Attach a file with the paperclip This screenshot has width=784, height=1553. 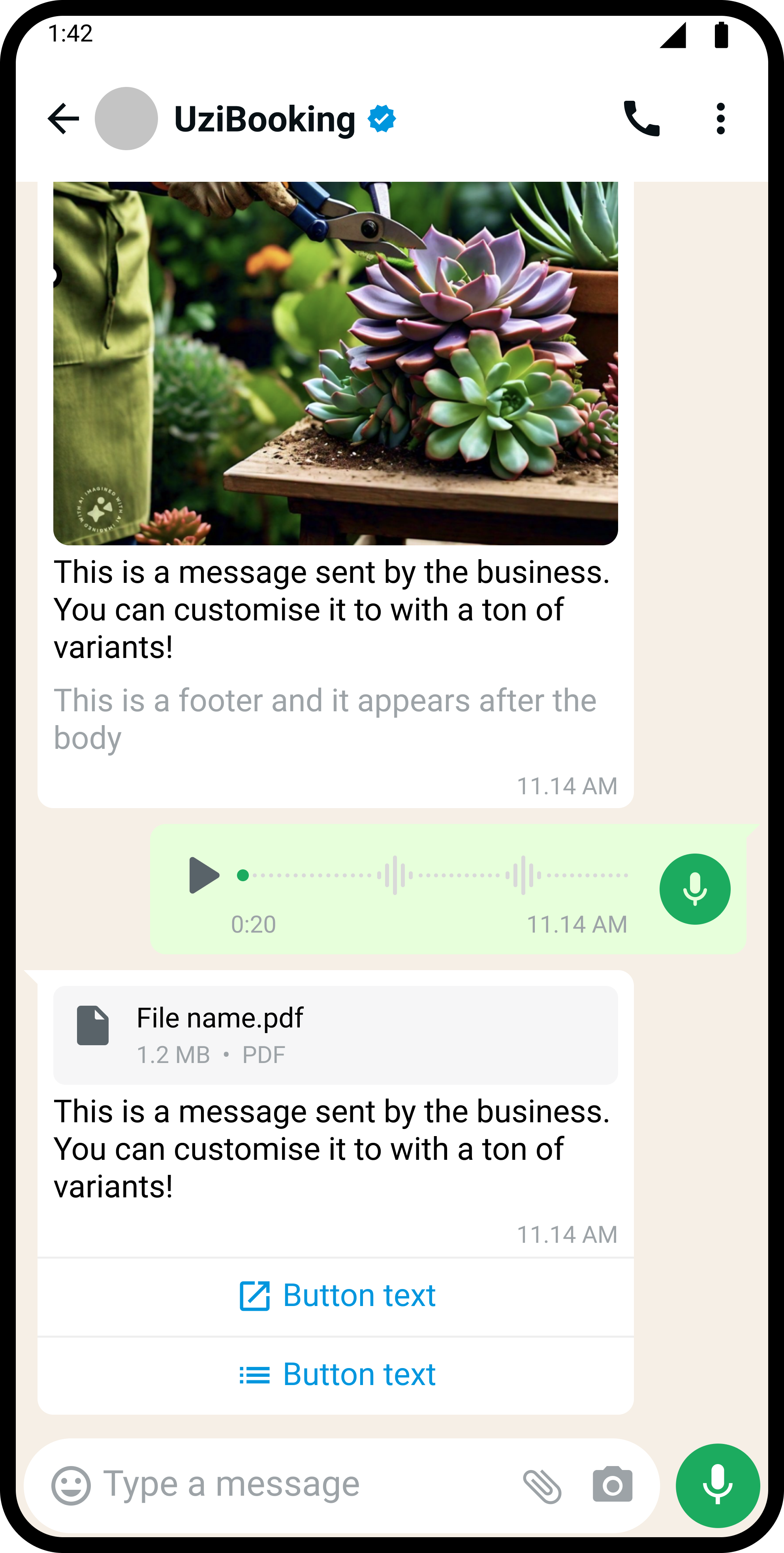tap(542, 1485)
